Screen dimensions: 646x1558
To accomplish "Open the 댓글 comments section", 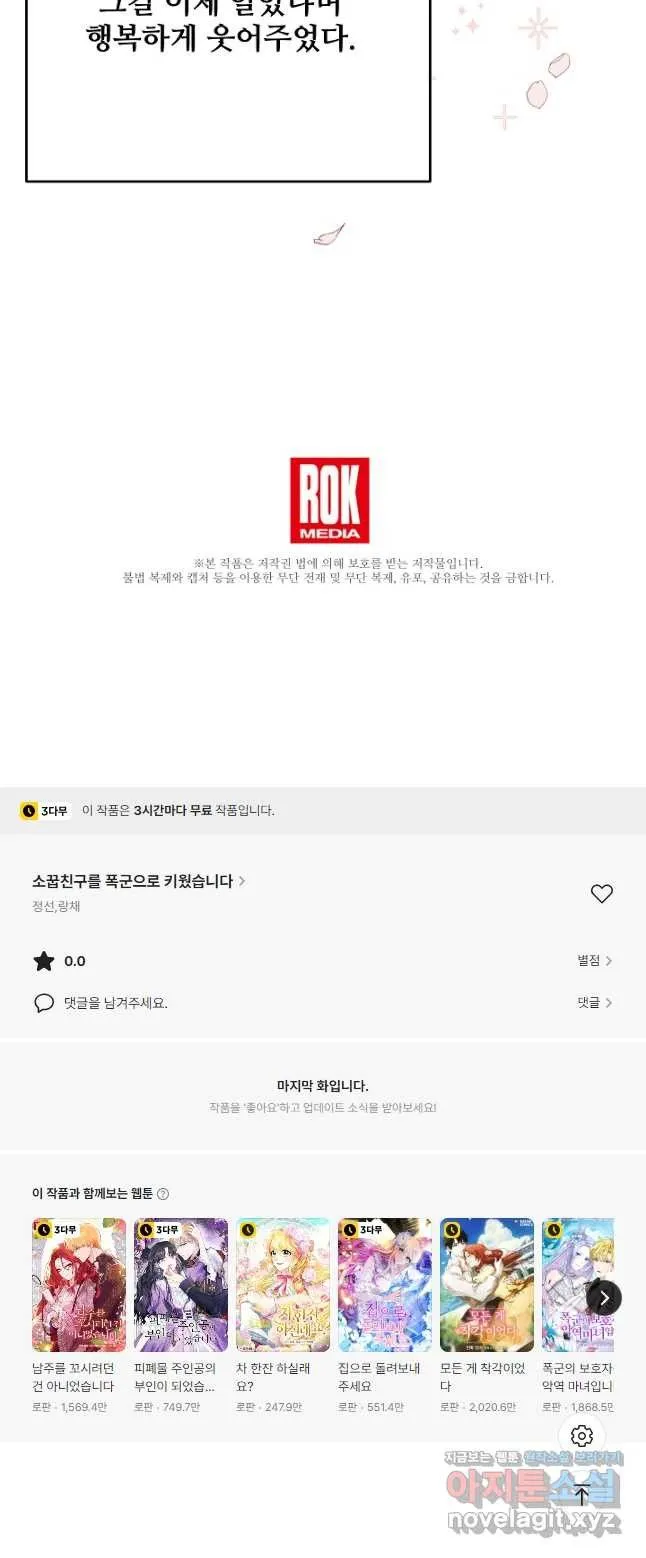I will pyautogui.click(x=594, y=1003).
